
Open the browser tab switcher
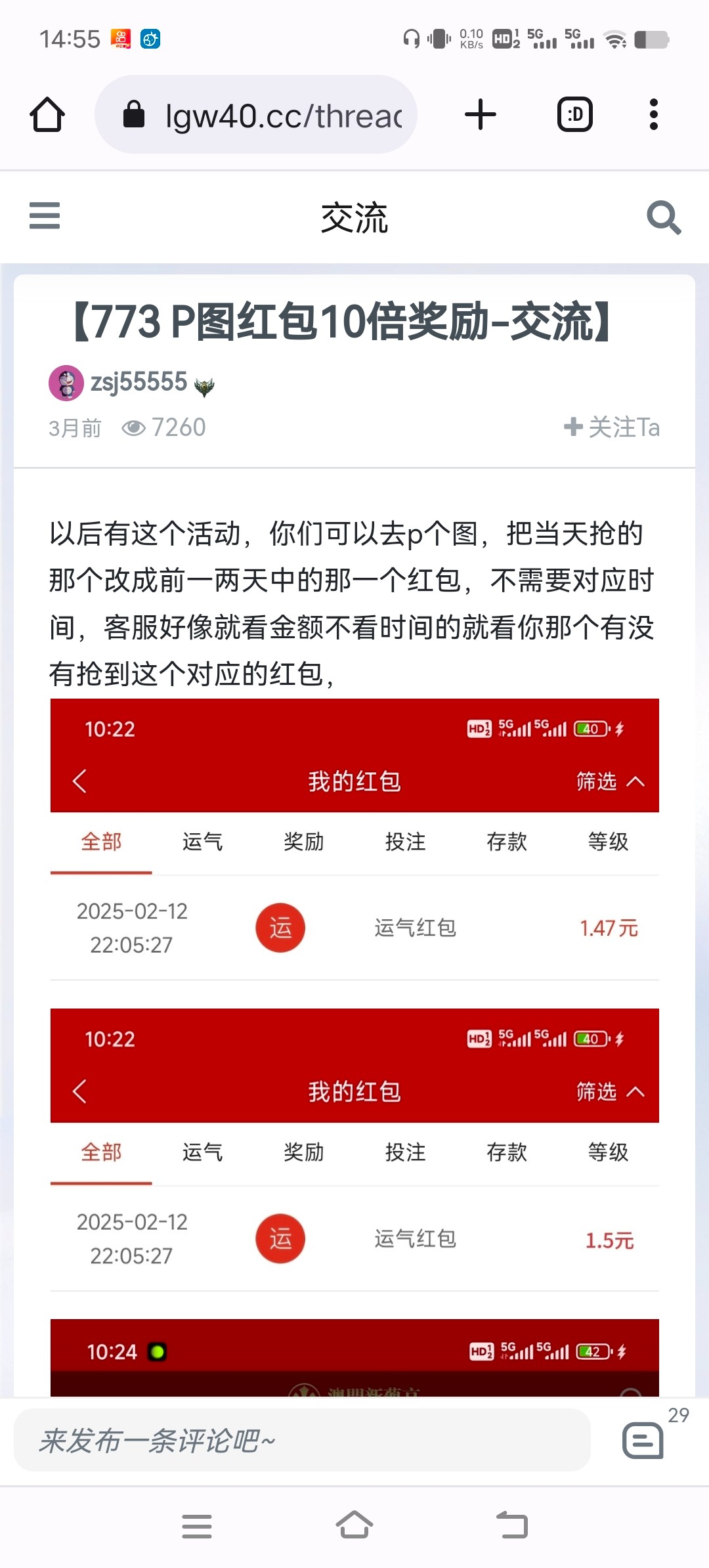click(575, 115)
